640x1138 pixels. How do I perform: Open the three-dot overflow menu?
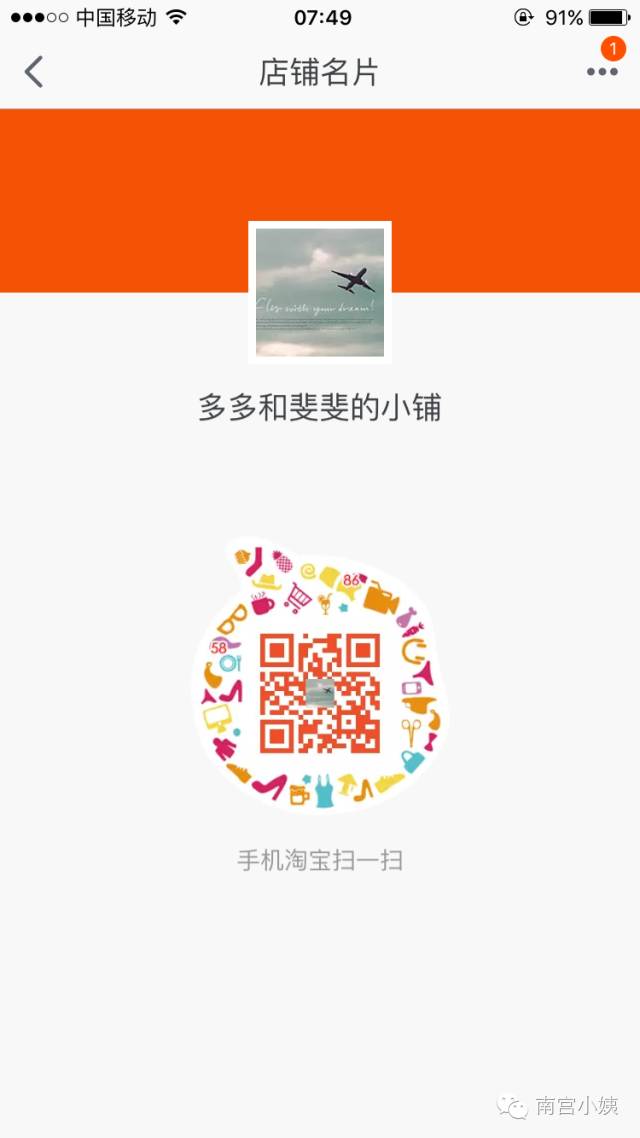(x=602, y=71)
